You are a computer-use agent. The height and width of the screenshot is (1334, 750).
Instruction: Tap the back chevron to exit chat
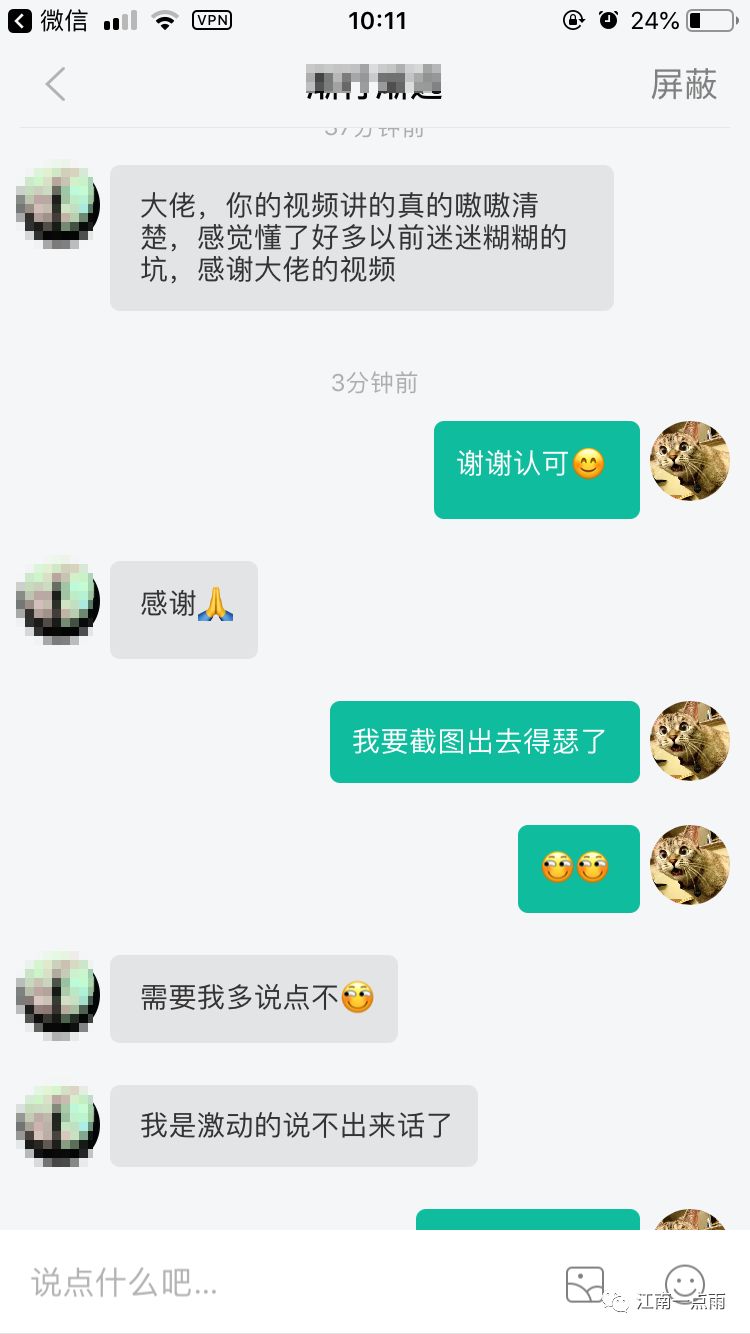[55, 84]
